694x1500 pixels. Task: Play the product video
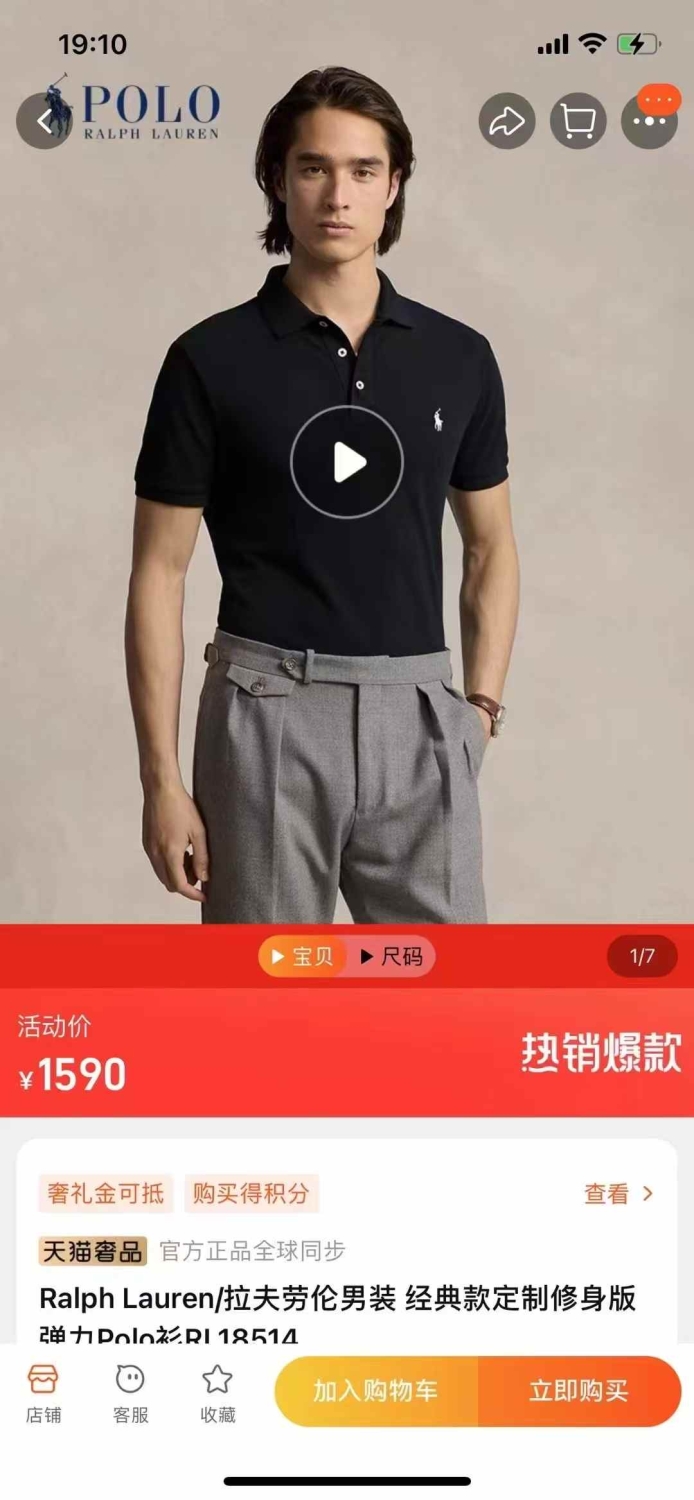click(x=347, y=462)
